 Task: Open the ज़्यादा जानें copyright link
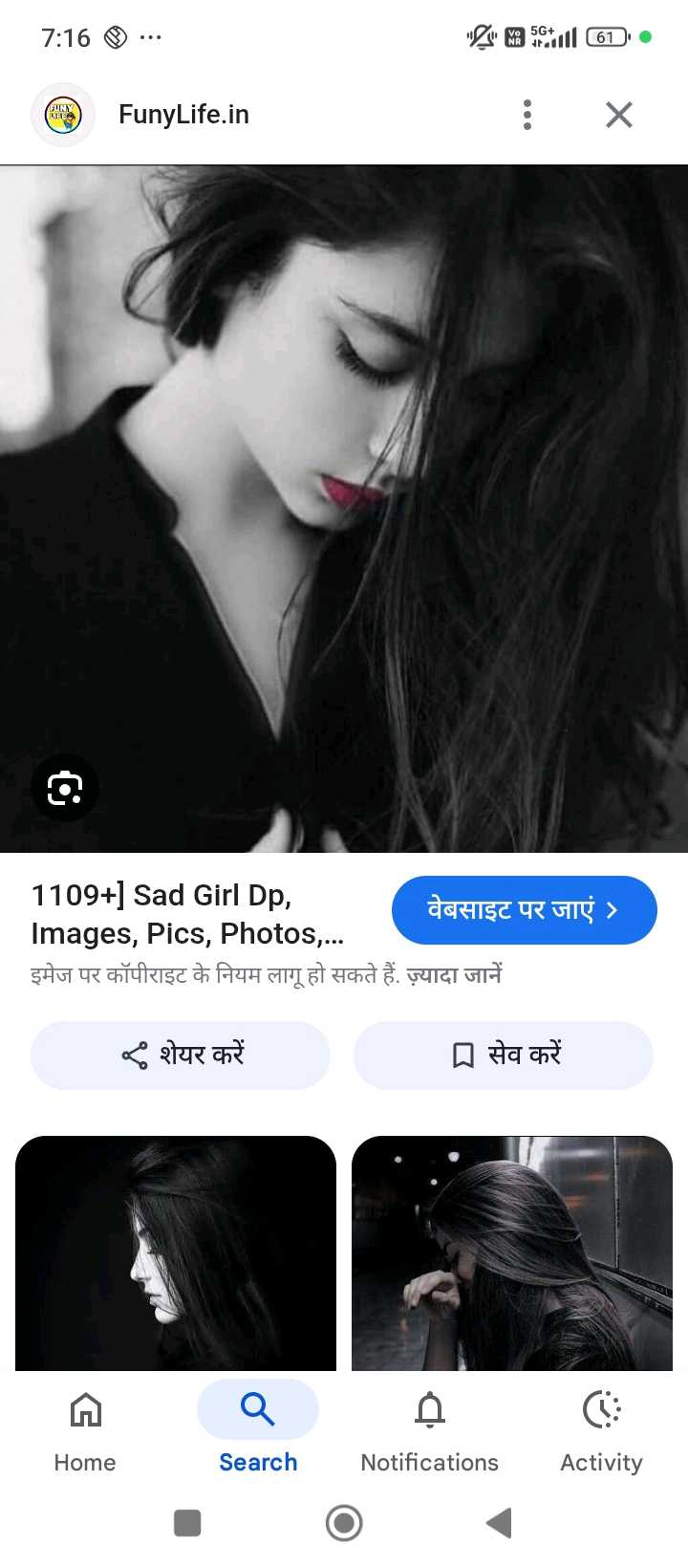[x=454, y=975]
